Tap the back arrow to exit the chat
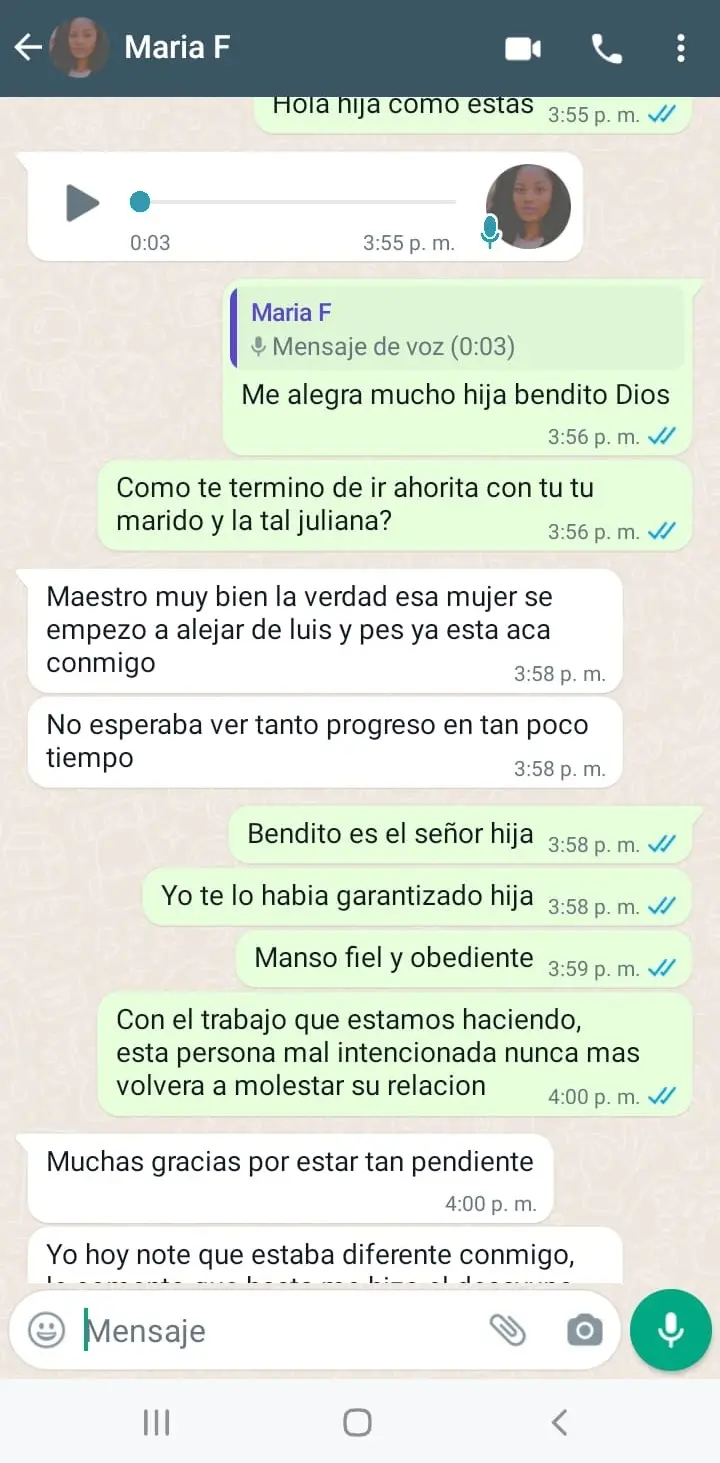 coord(27,46)
